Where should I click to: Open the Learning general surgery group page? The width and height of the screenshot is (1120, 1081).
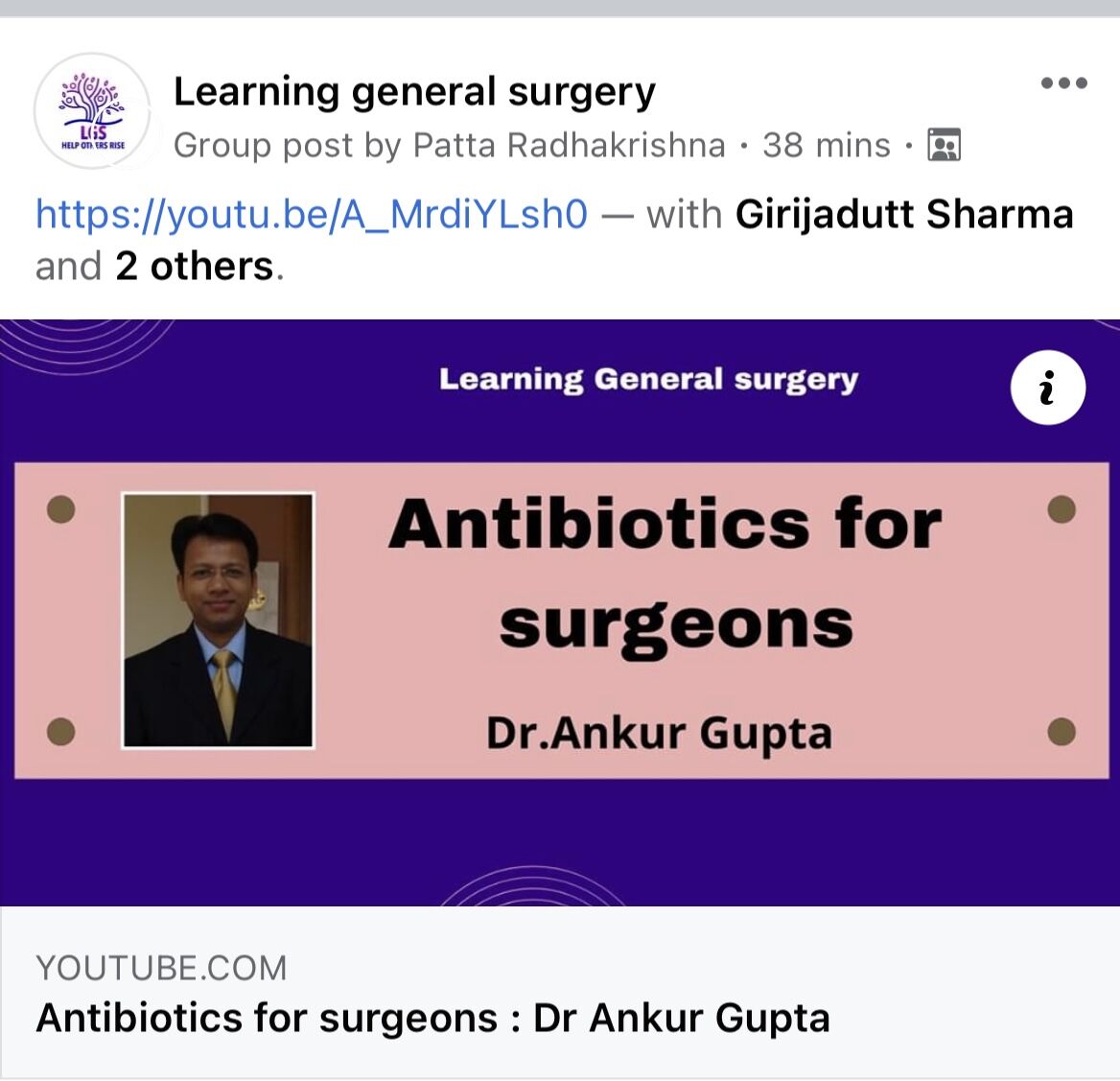pos(414,92)
